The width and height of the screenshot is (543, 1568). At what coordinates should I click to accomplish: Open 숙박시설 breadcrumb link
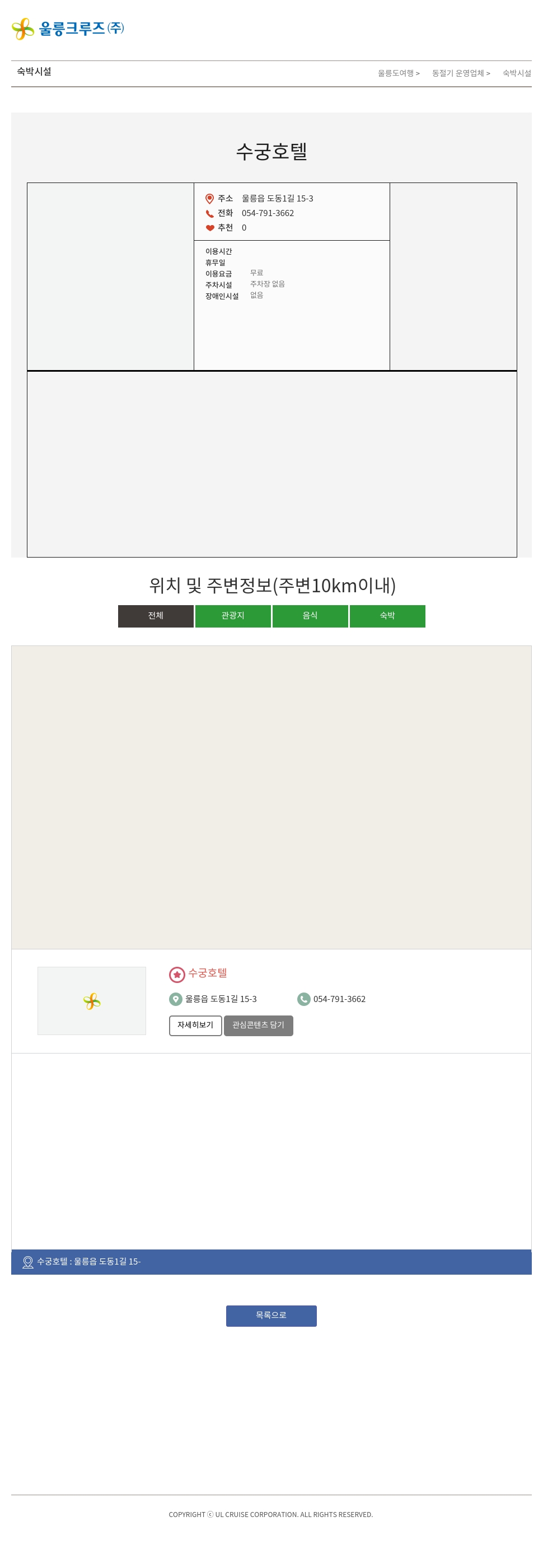[x=516, y=73]
